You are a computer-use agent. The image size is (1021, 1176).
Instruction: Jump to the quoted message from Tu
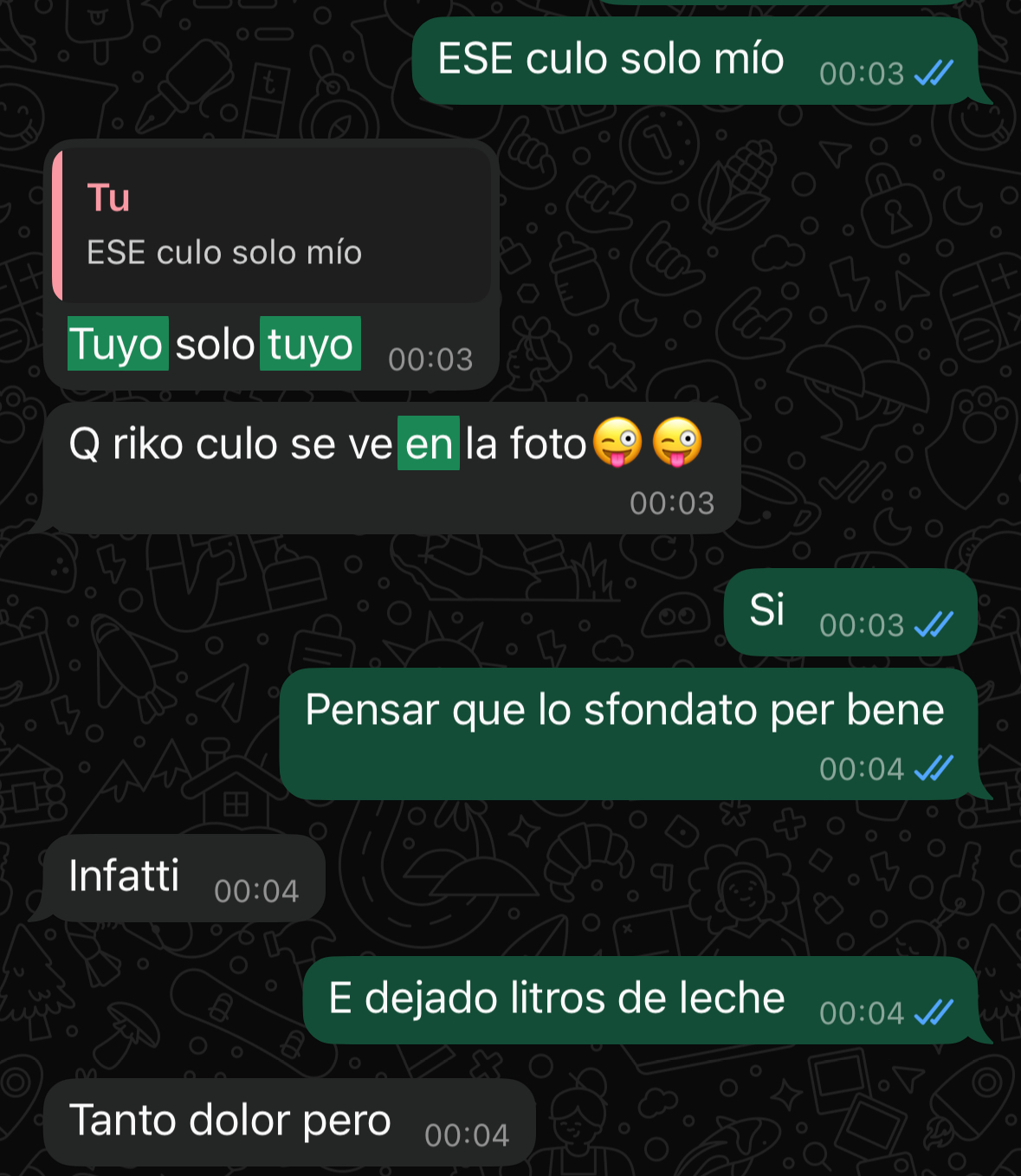click(272, 226)
